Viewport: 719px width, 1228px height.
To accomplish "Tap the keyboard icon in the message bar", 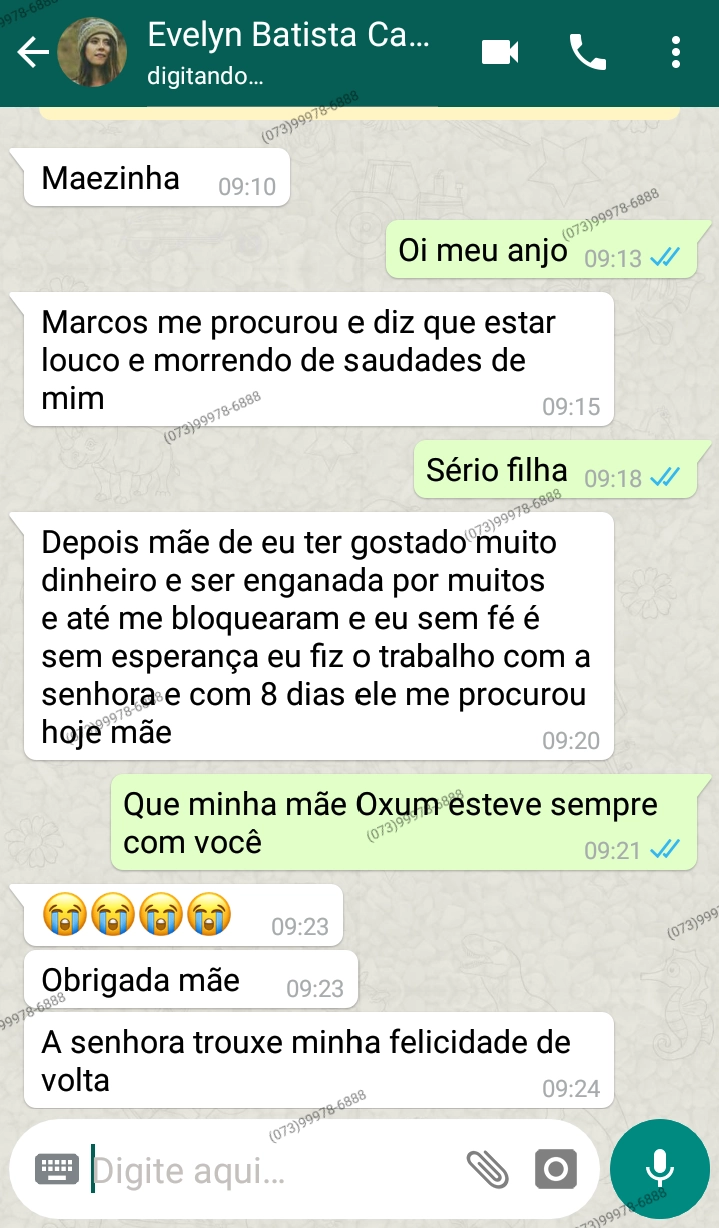I will [x=57, y=1168].
